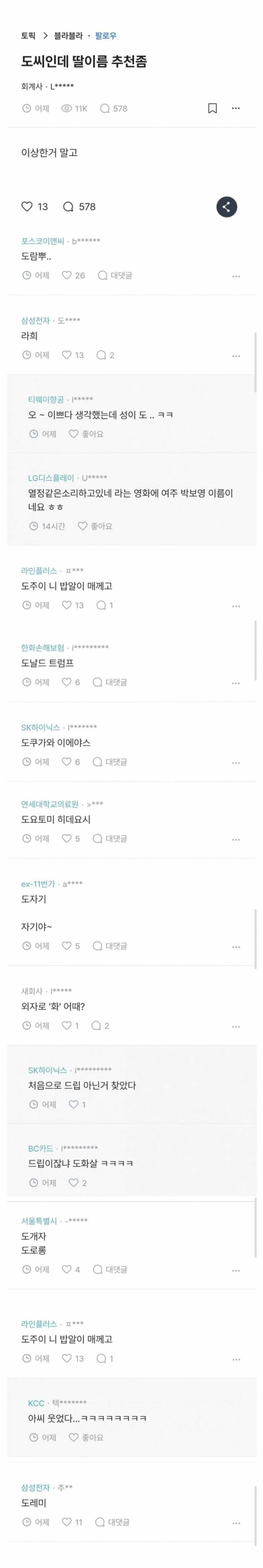Go to the 토픽 breadcrumb
The width and height of the screenshot is (263, 1568).
29,36
